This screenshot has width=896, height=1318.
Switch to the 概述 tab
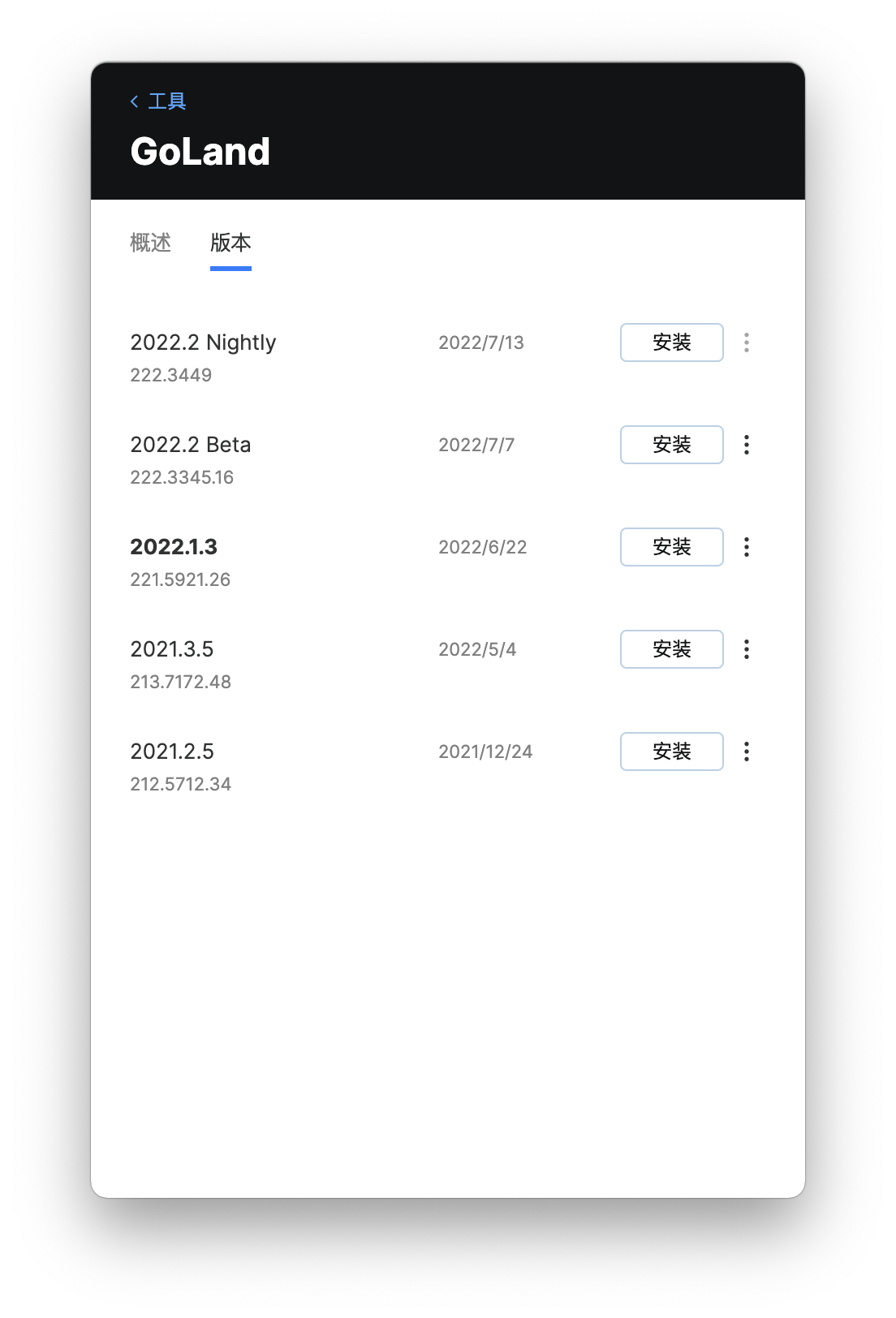150,243
